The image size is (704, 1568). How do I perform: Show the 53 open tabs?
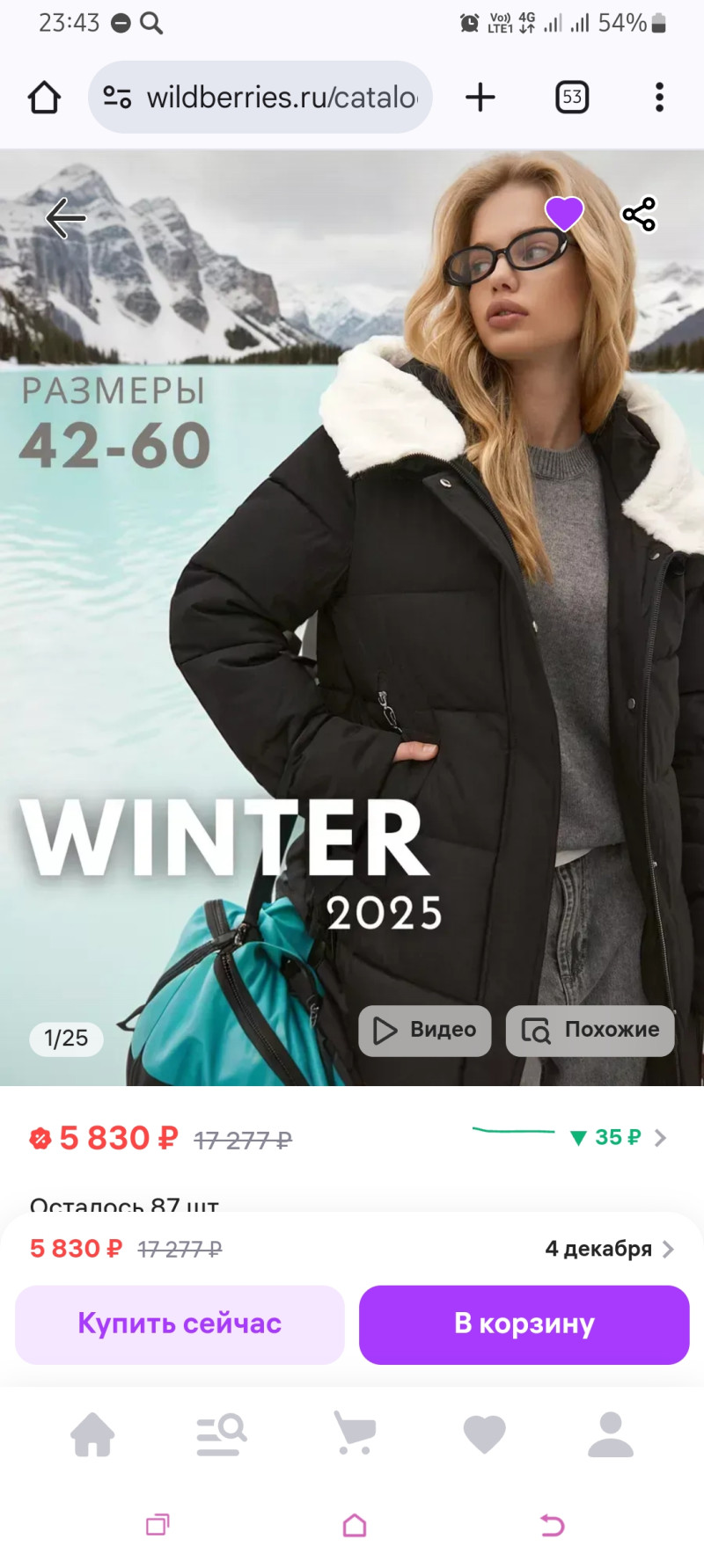(572, 97)
